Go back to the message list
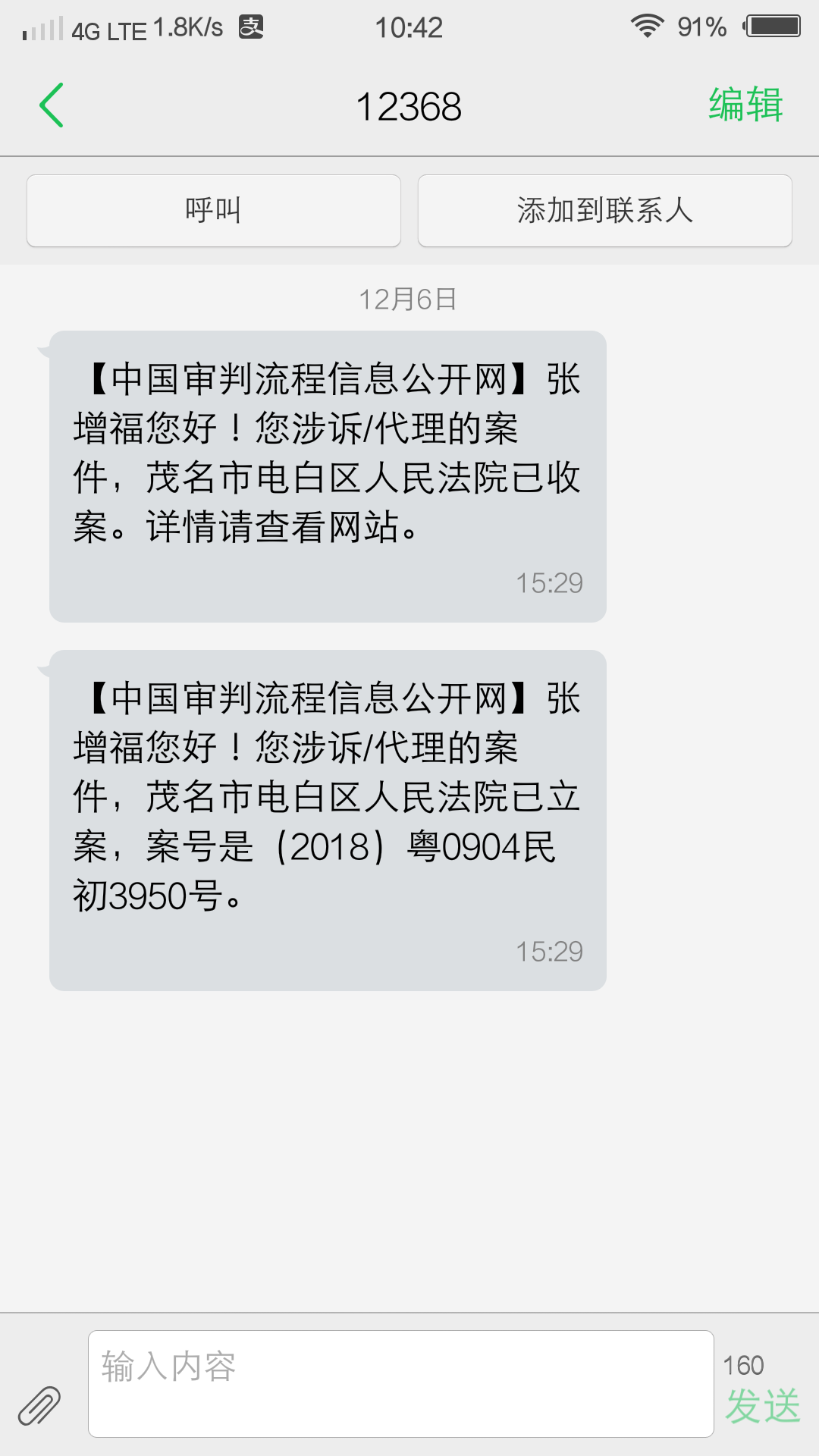The height and width of the screenshot is (1456, 819). pos(52,105)
